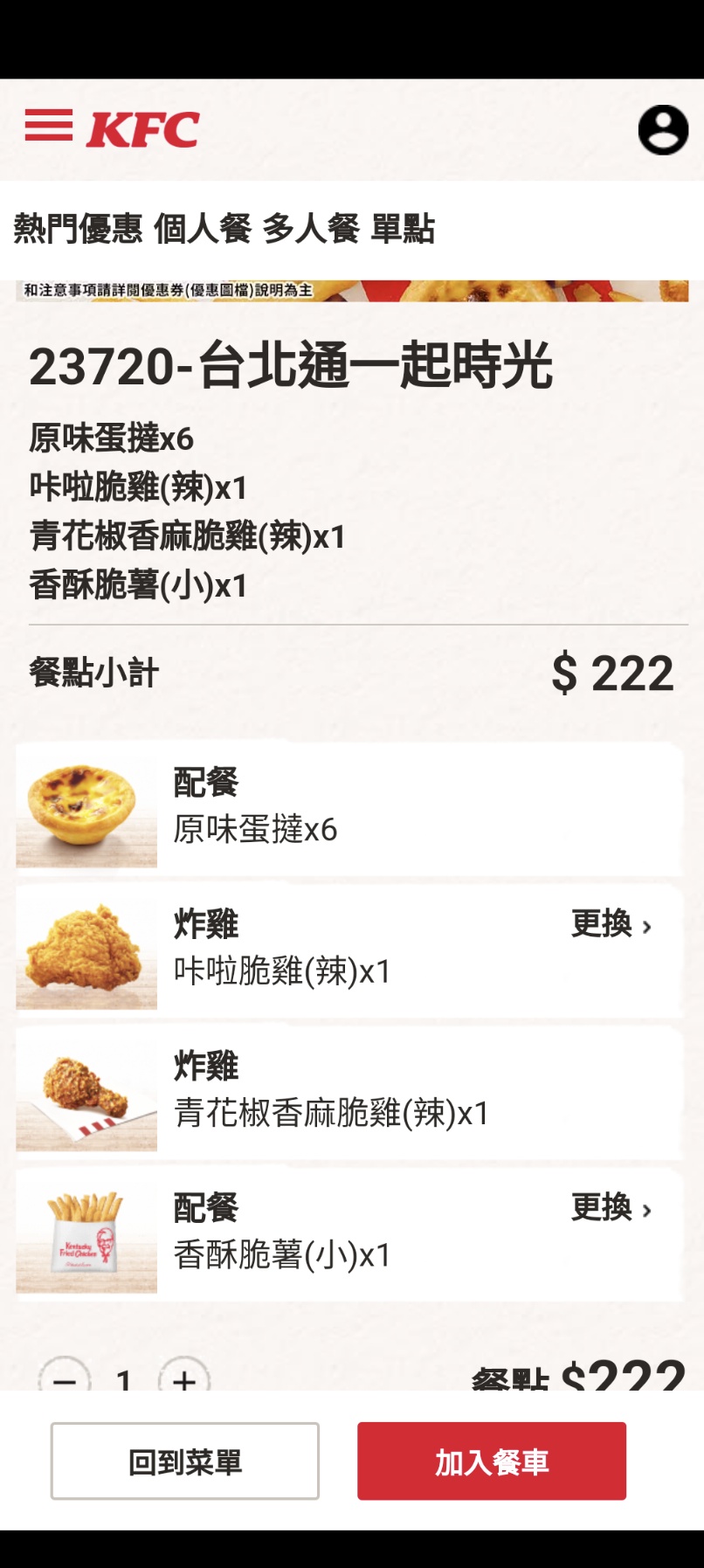Open the hamburger menu

click(x=49, y=126)
